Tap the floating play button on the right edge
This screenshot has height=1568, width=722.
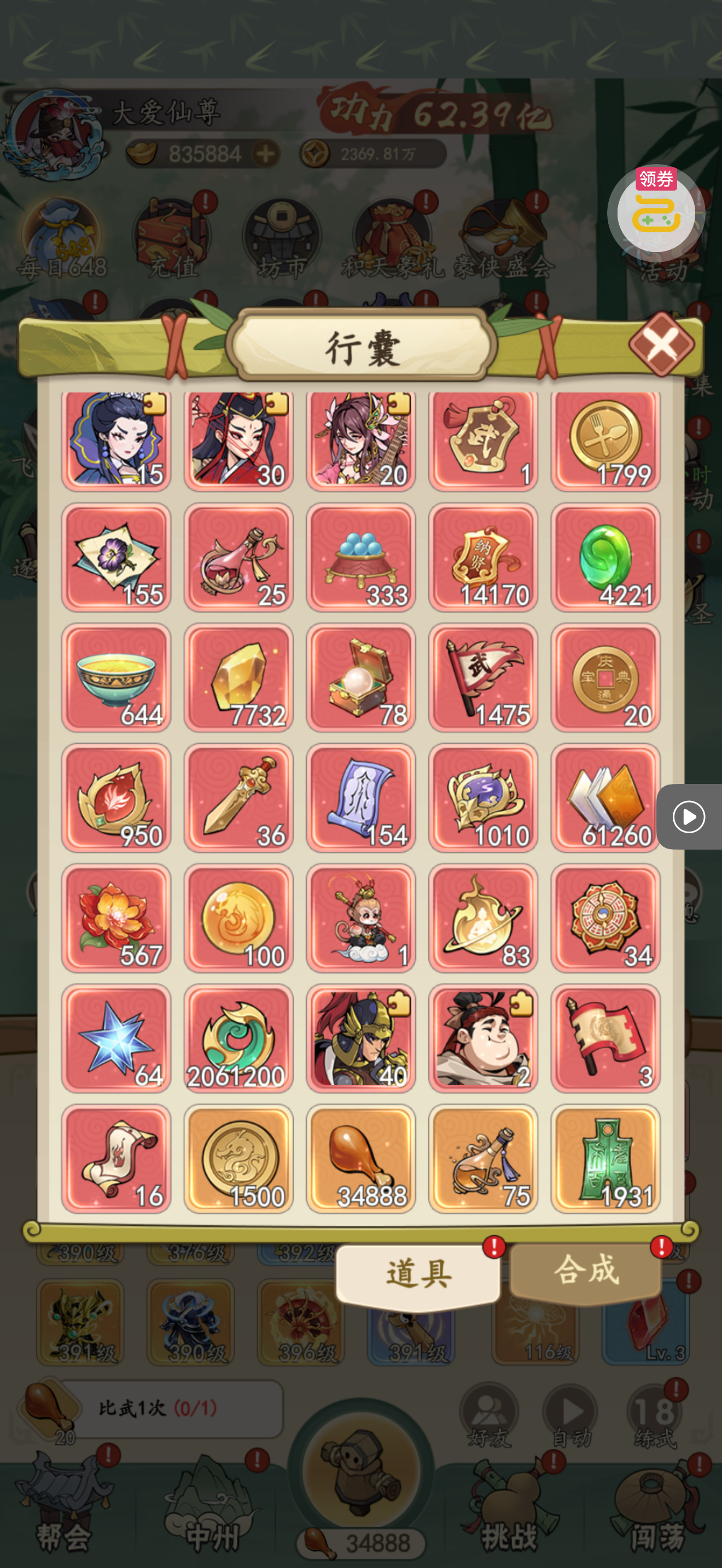click(x=689, y=816)
